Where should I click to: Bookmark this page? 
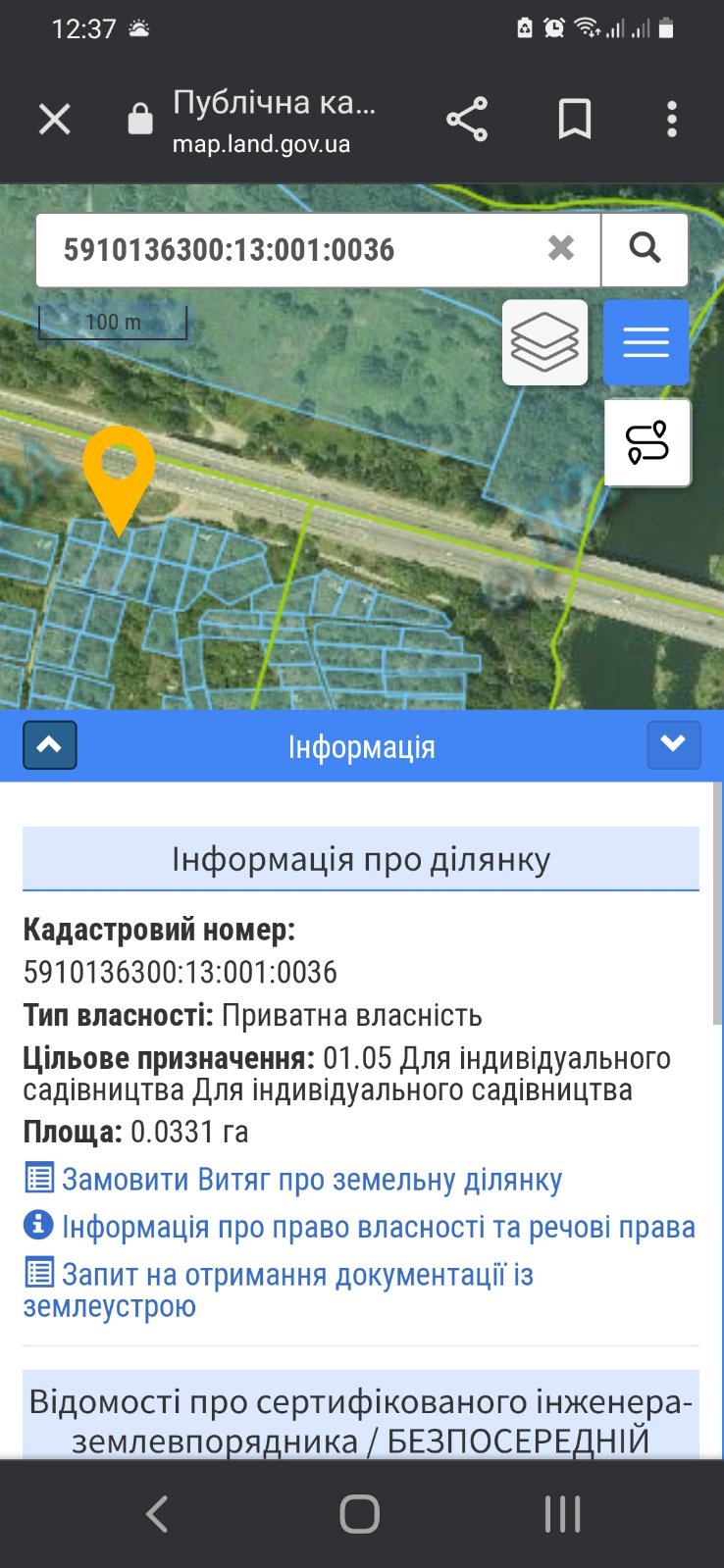574,120
